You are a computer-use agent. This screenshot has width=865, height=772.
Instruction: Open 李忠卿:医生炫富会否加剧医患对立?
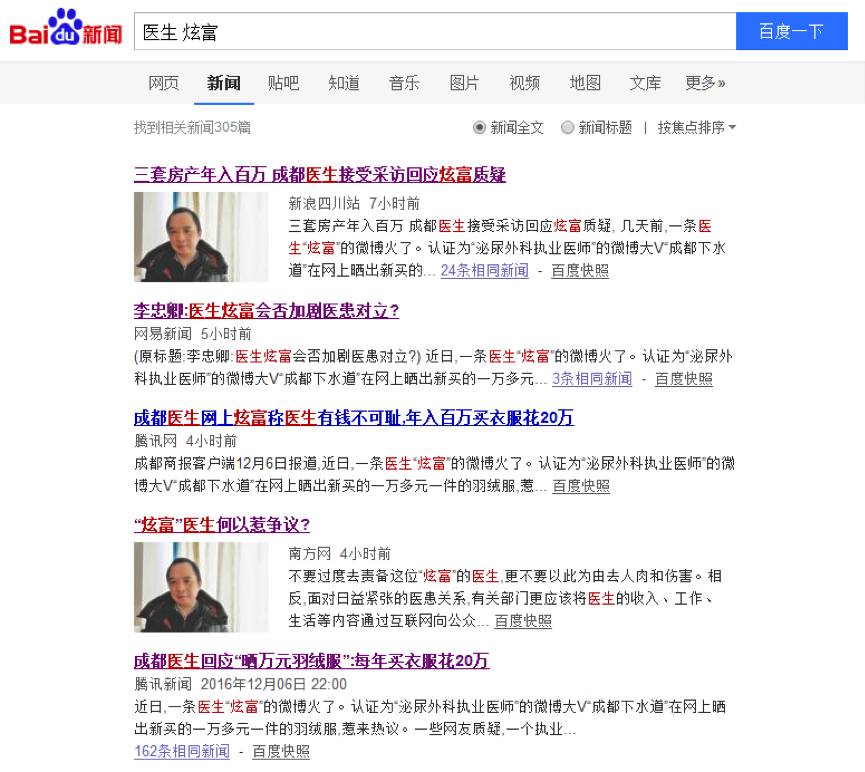click(266, 311)
